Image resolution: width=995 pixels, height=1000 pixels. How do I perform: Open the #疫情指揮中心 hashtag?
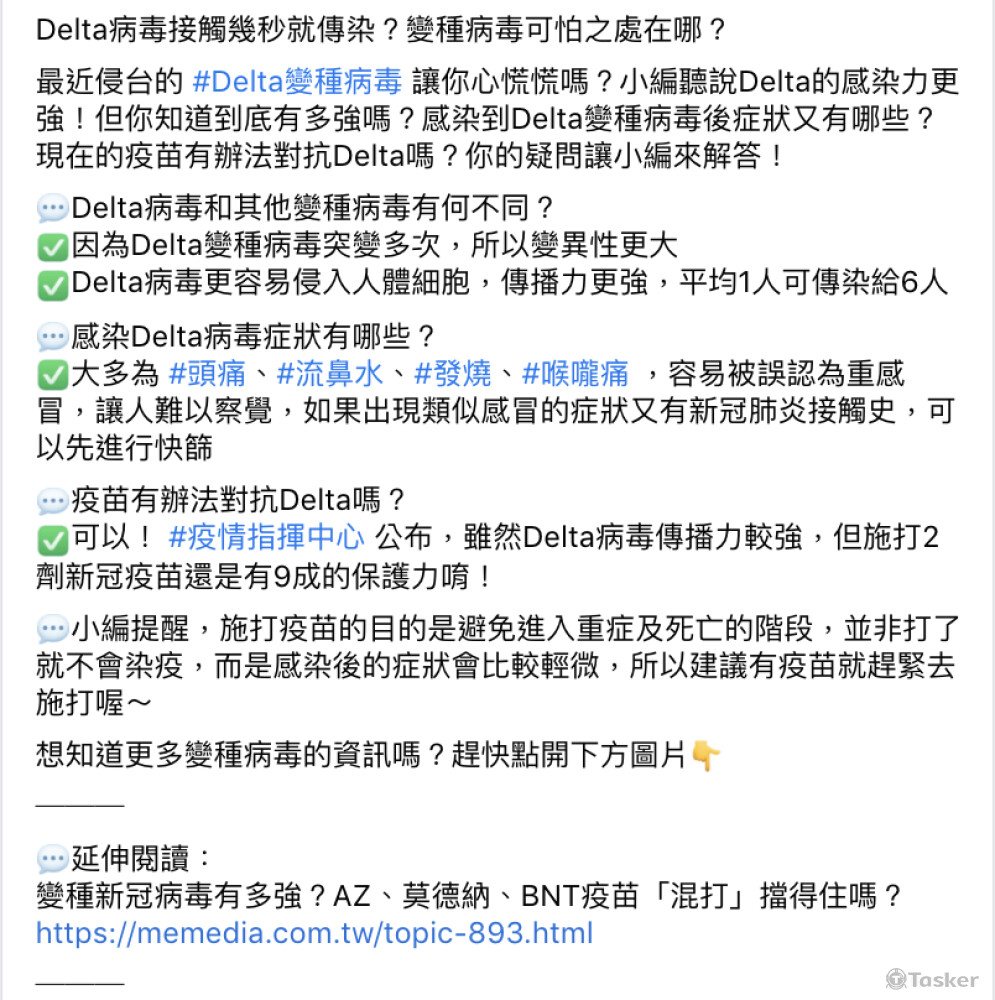pos(266,537)
